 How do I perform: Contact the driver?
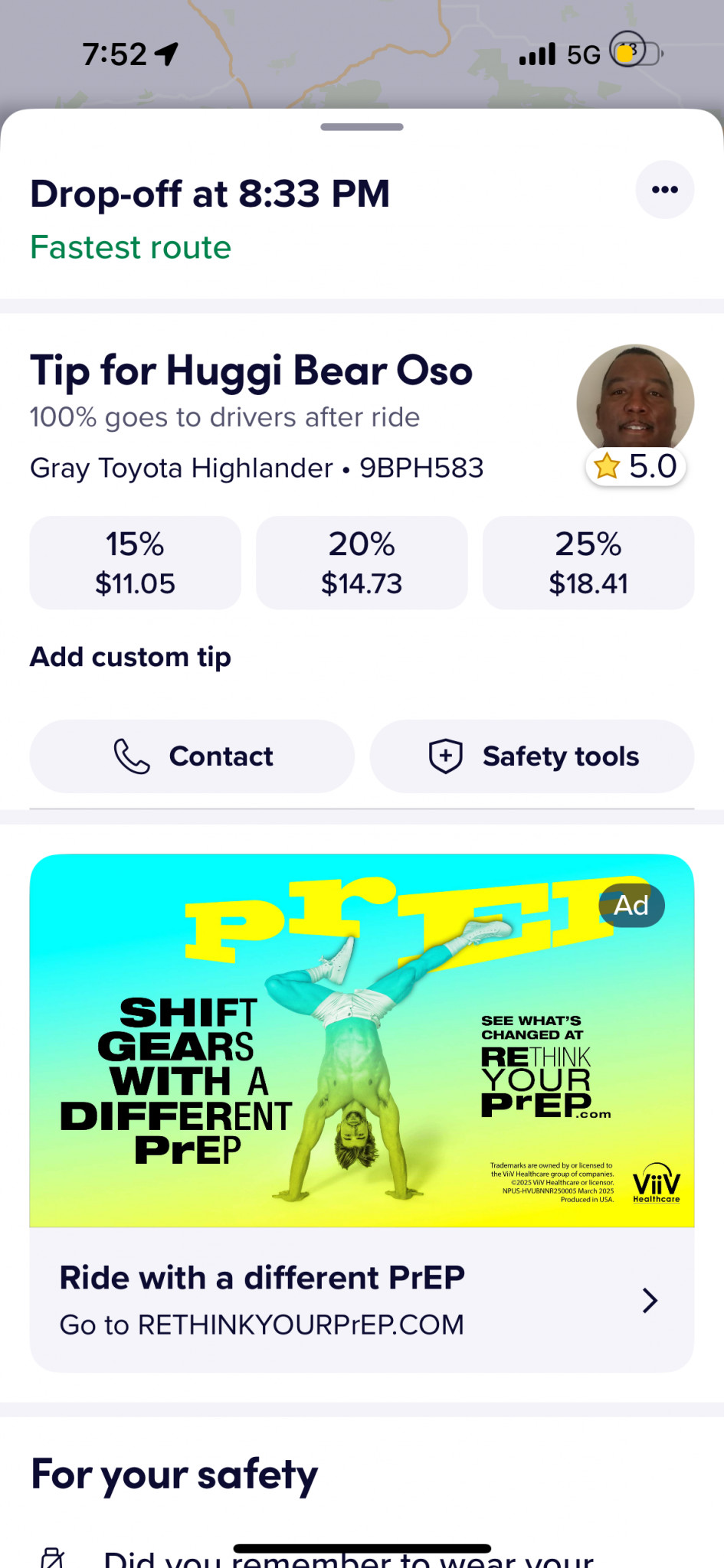[192, 756]
